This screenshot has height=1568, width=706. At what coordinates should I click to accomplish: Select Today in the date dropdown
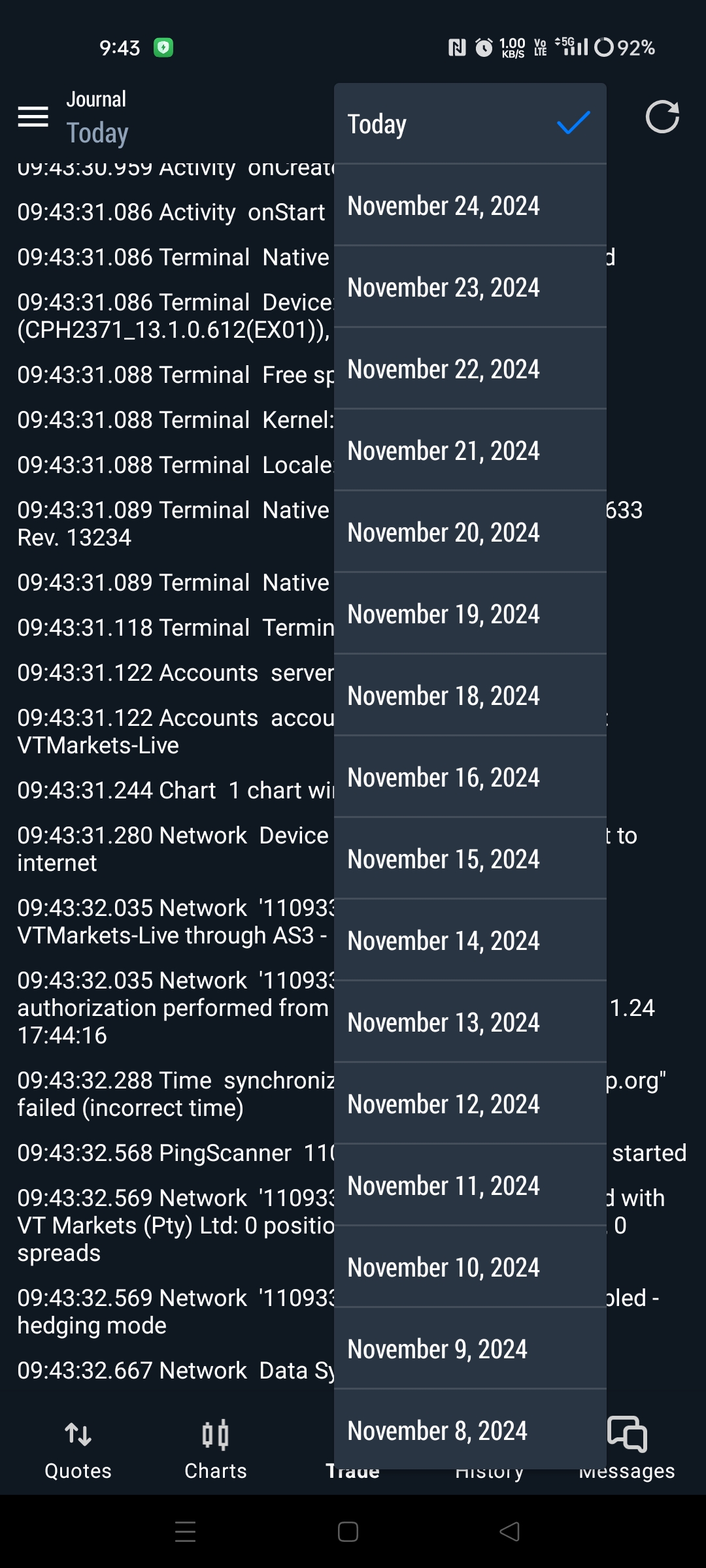pyautogui.click(x=470, y=123)
